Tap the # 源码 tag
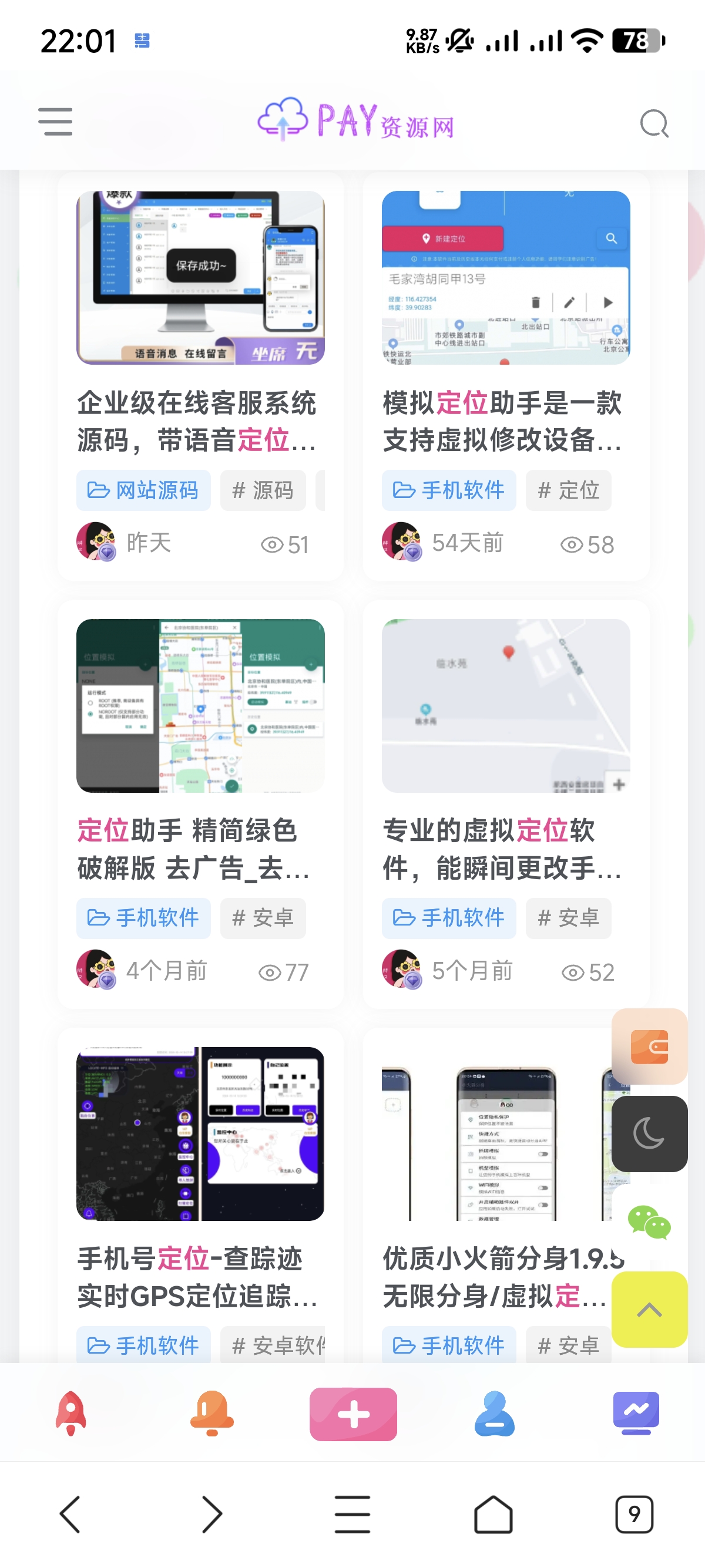 (x=263, y=490)
